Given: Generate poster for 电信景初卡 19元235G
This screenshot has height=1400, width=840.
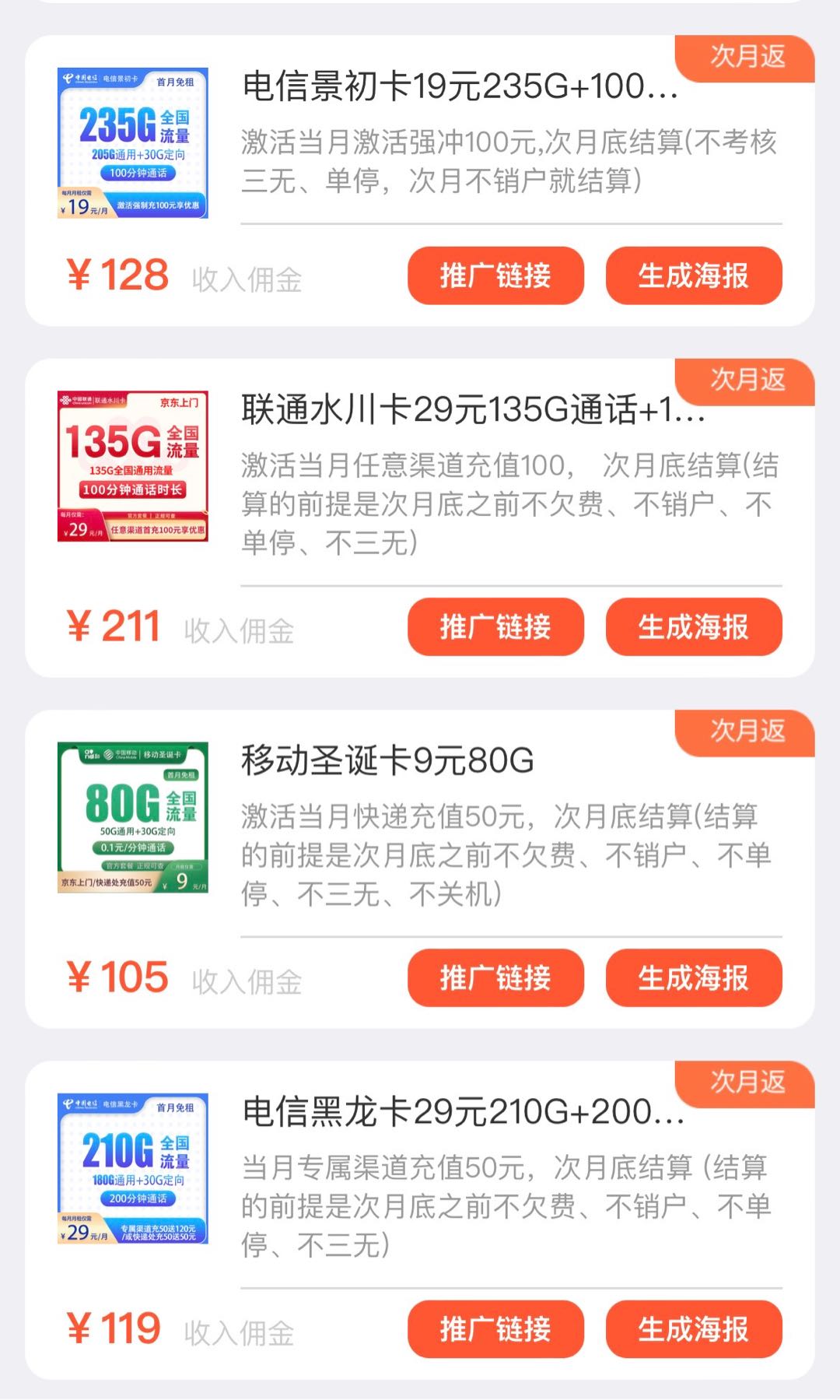Looking at the screenshot, I should (x=693, y=275).
